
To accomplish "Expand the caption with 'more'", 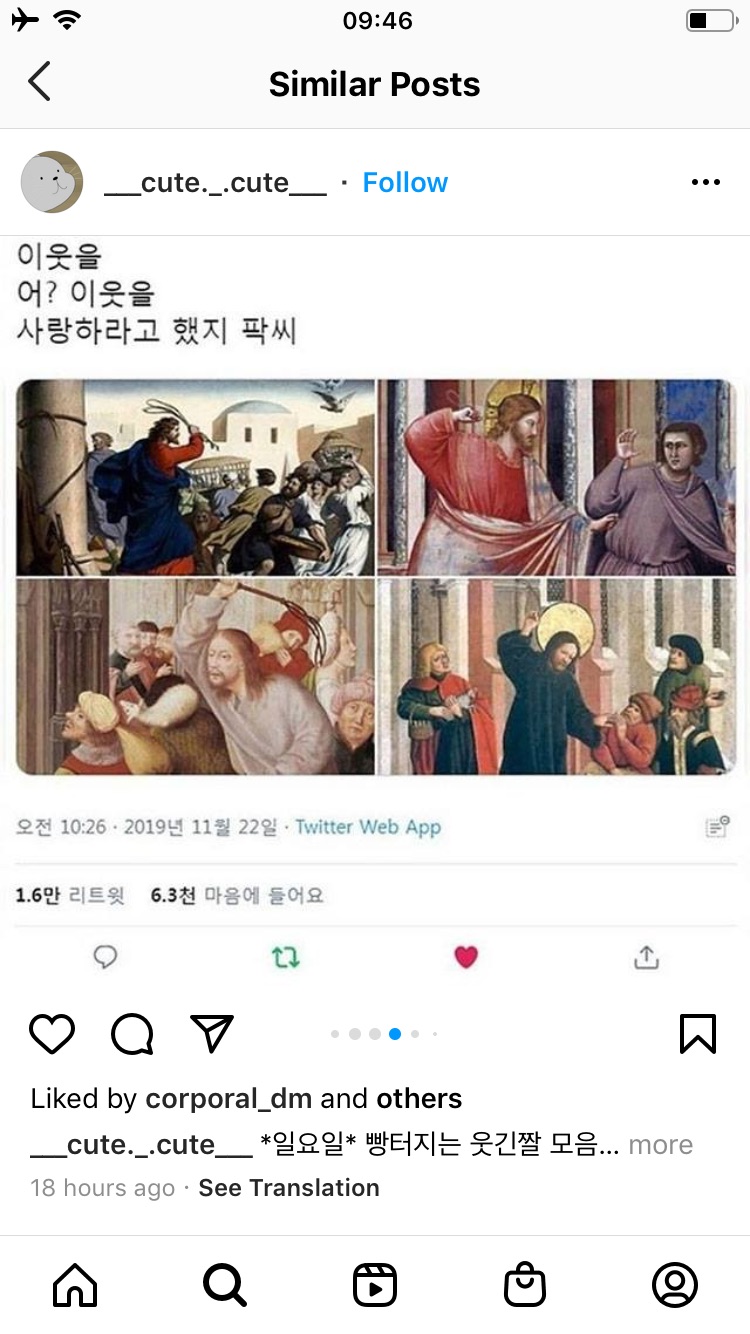I will click(x=660, y=1145).
